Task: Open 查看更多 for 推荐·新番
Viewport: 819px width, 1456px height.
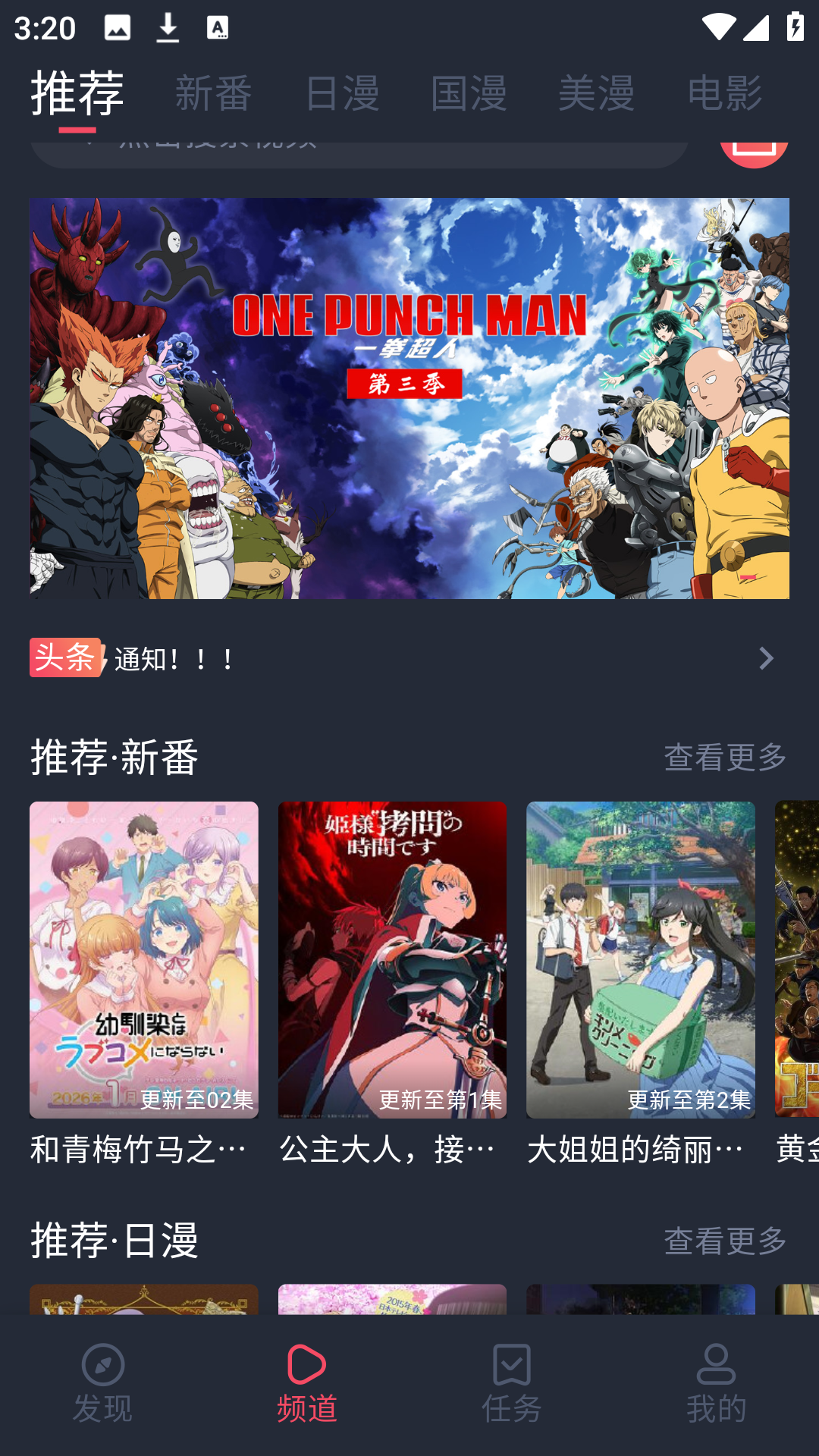Action: (725, 757)
